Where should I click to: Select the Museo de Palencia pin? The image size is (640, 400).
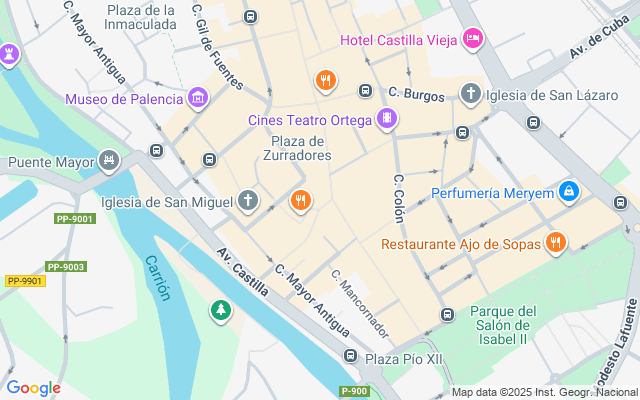point(197,99)
